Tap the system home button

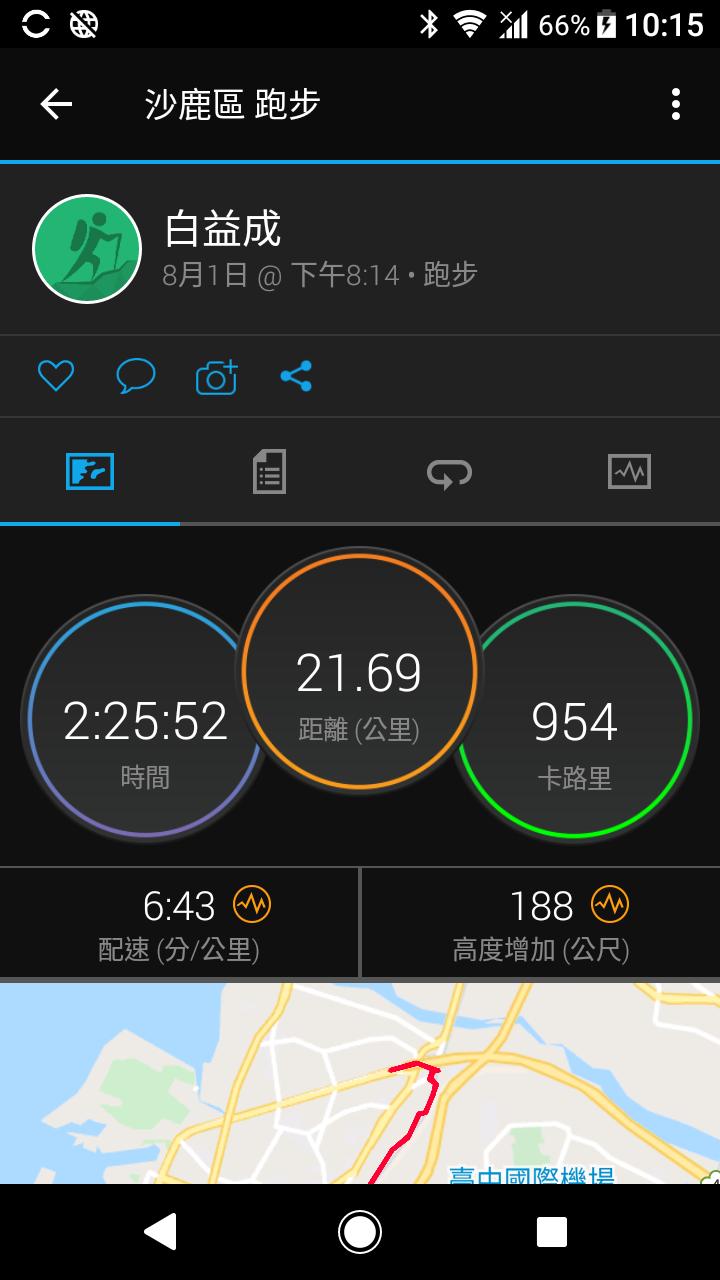pyautogui.click(x=360, y=1232)
